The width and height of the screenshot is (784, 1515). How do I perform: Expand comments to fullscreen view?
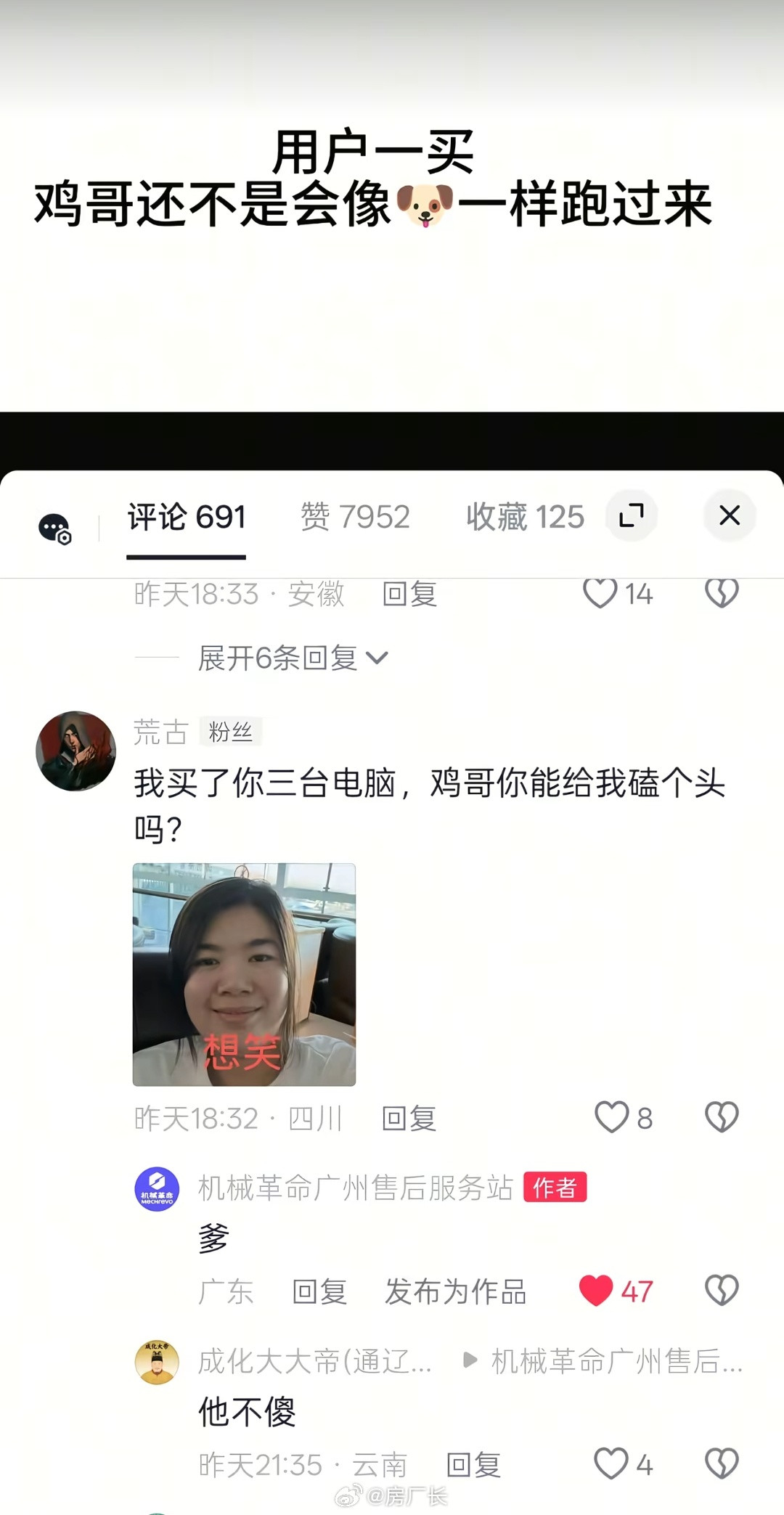tap(631, 515)
